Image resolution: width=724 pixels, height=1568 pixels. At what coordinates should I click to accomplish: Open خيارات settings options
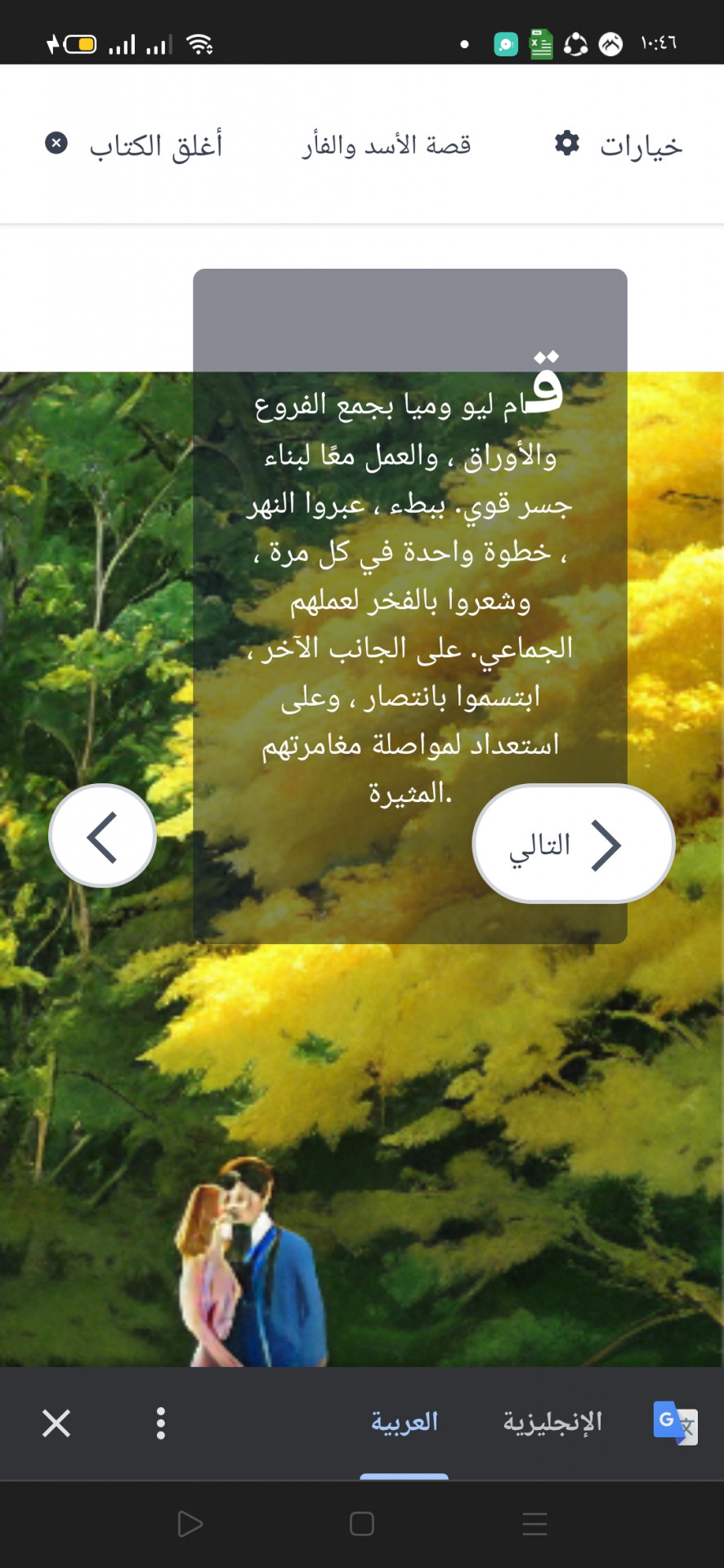(619, 145)
